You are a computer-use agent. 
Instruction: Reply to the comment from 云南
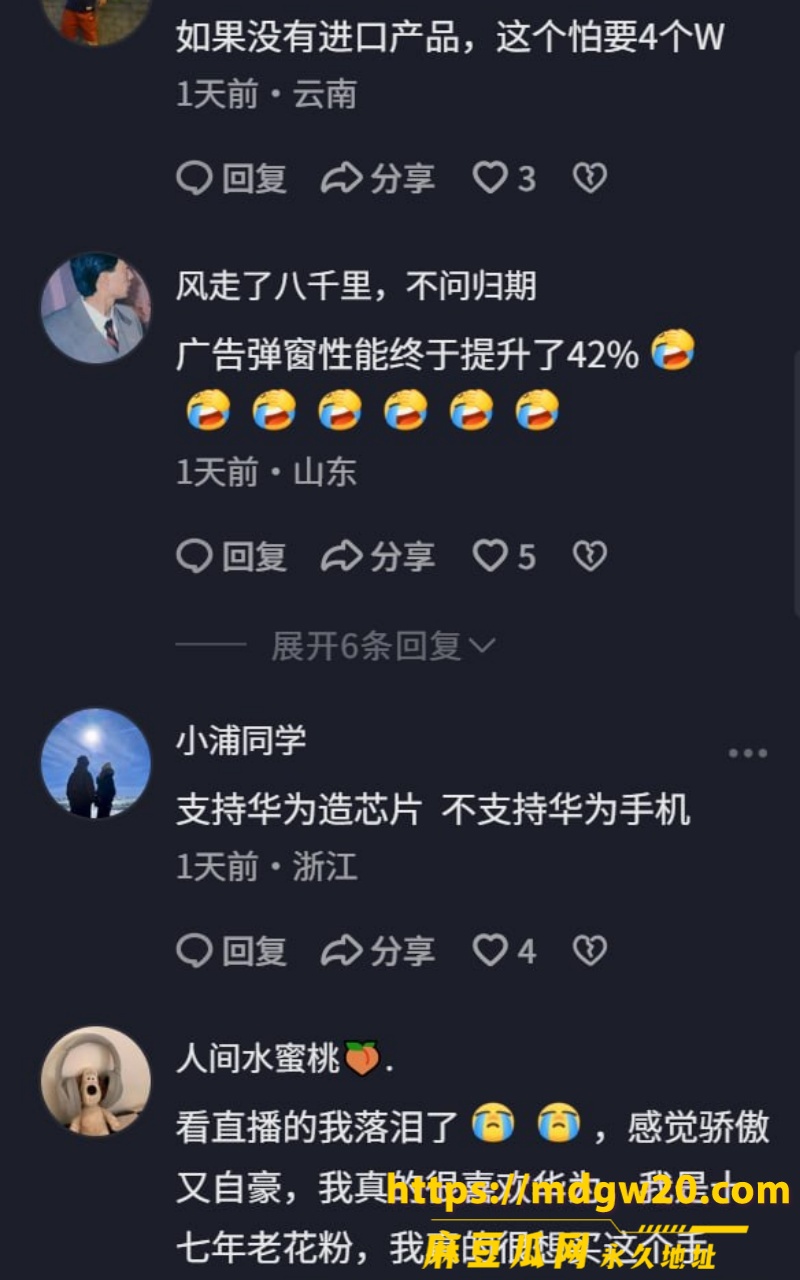tap(232, 178)
